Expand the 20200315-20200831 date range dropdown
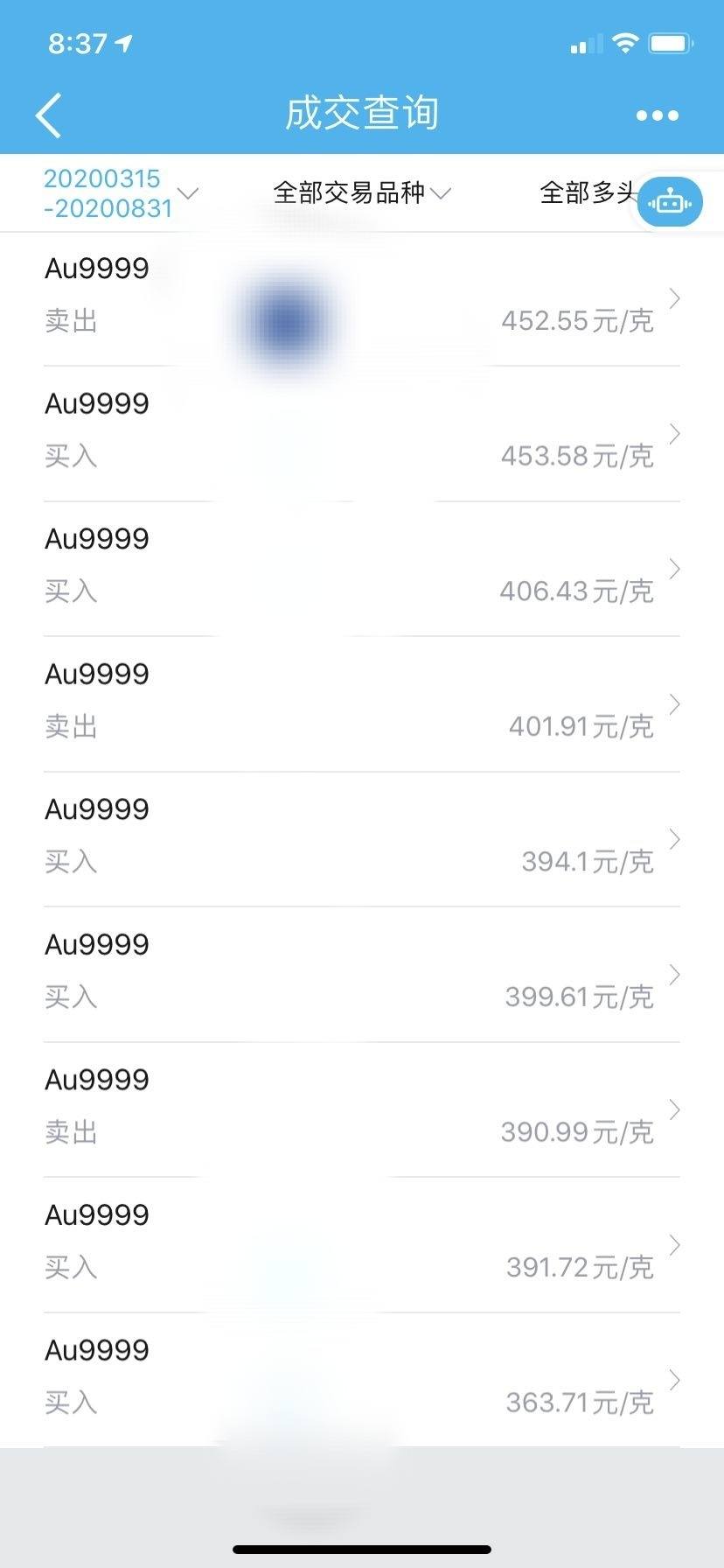The width and height of the screenshot is (724, 1568). 121,193
